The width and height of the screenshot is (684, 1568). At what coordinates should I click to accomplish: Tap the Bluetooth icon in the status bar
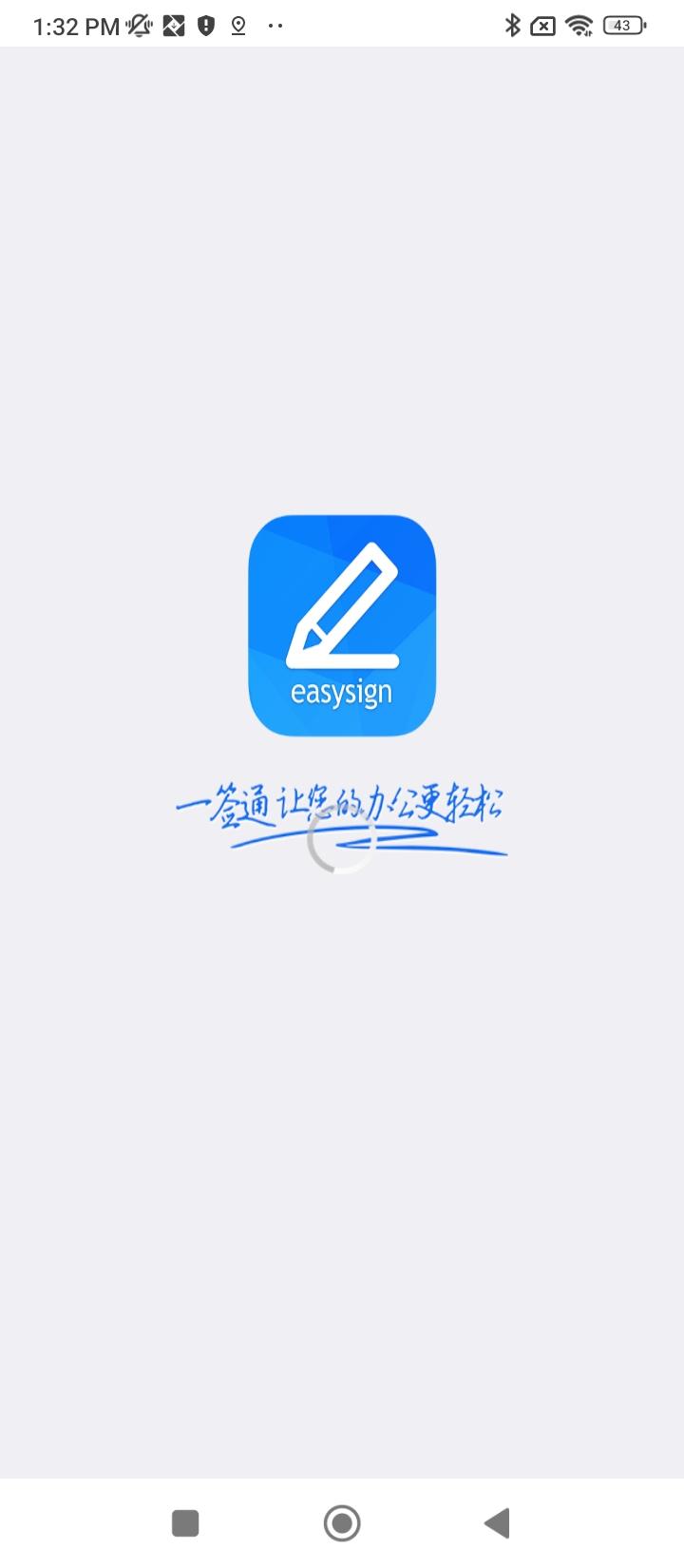coord(512,26)
